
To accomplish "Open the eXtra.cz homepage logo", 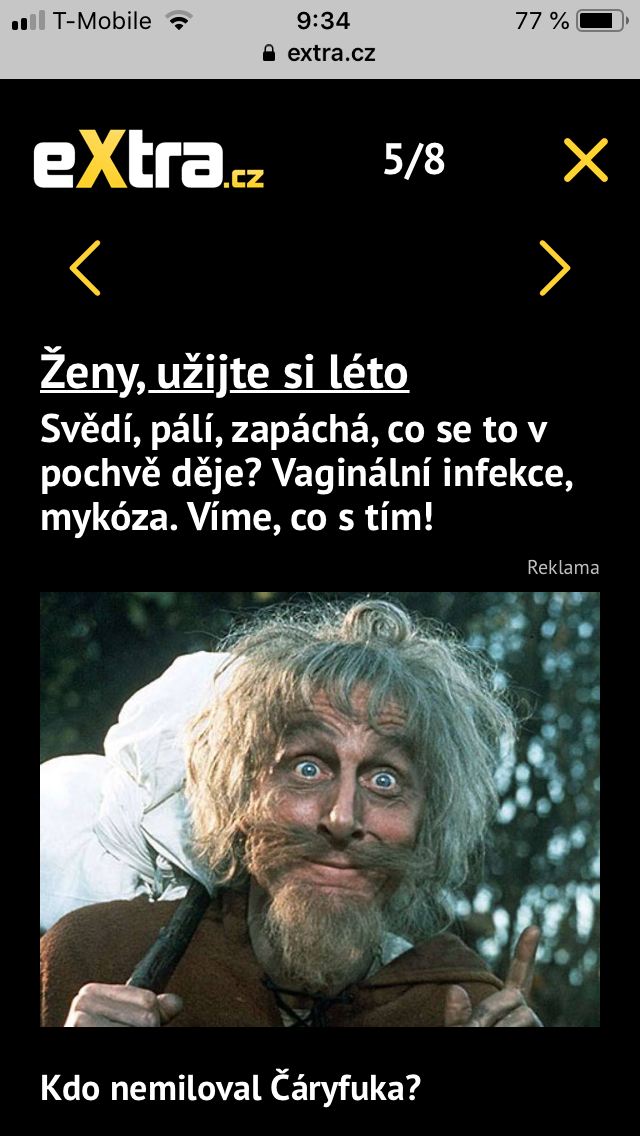I will click(149, 162).
